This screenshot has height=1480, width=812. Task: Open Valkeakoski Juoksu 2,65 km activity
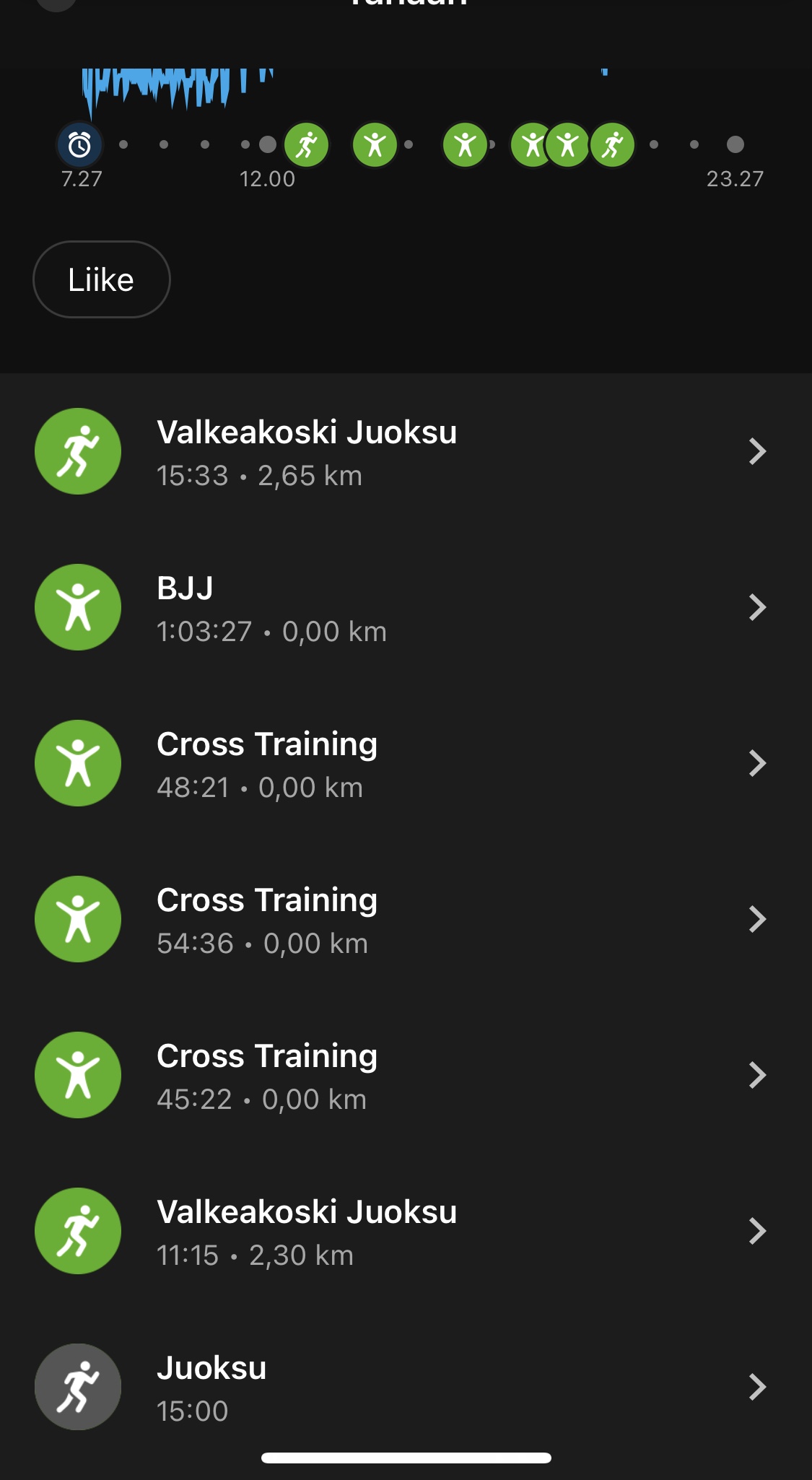point(404,452)
